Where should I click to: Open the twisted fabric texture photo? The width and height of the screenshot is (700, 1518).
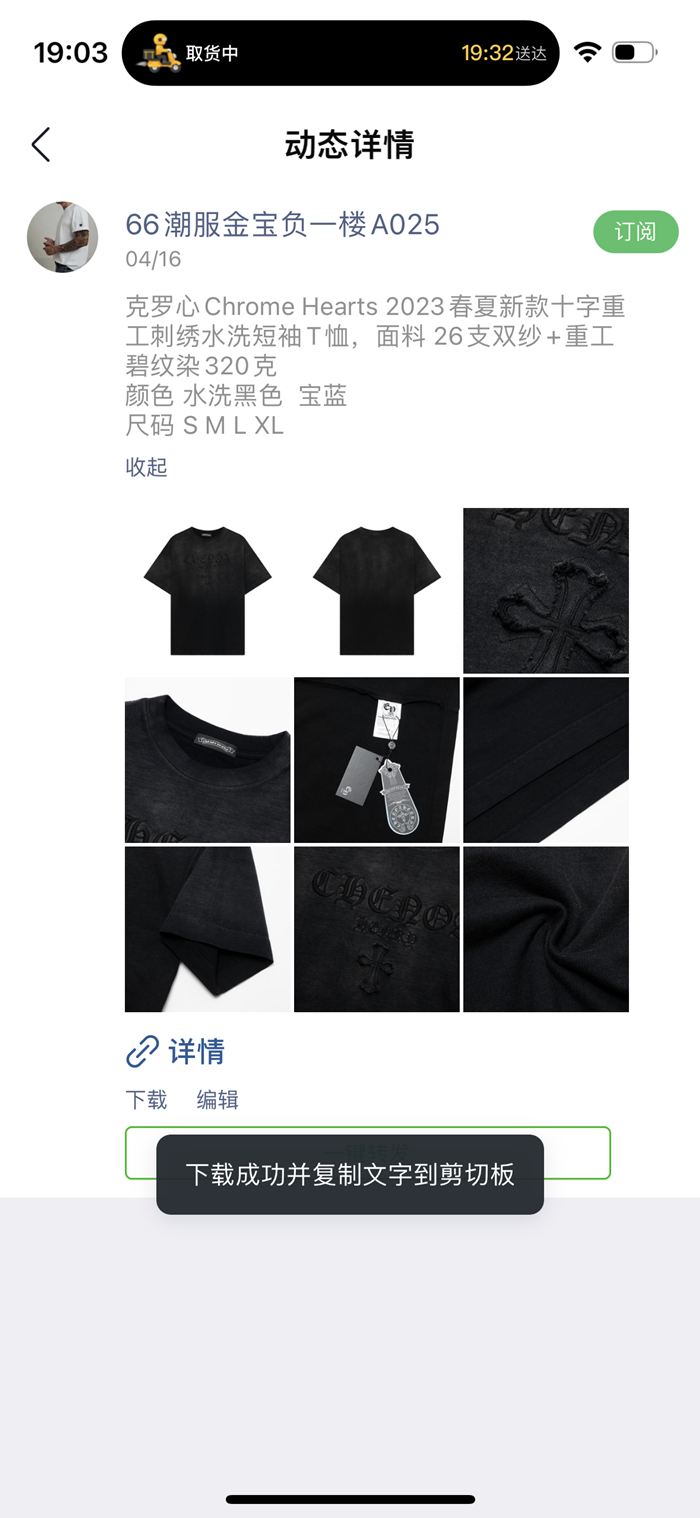click(x=546, y=929)
